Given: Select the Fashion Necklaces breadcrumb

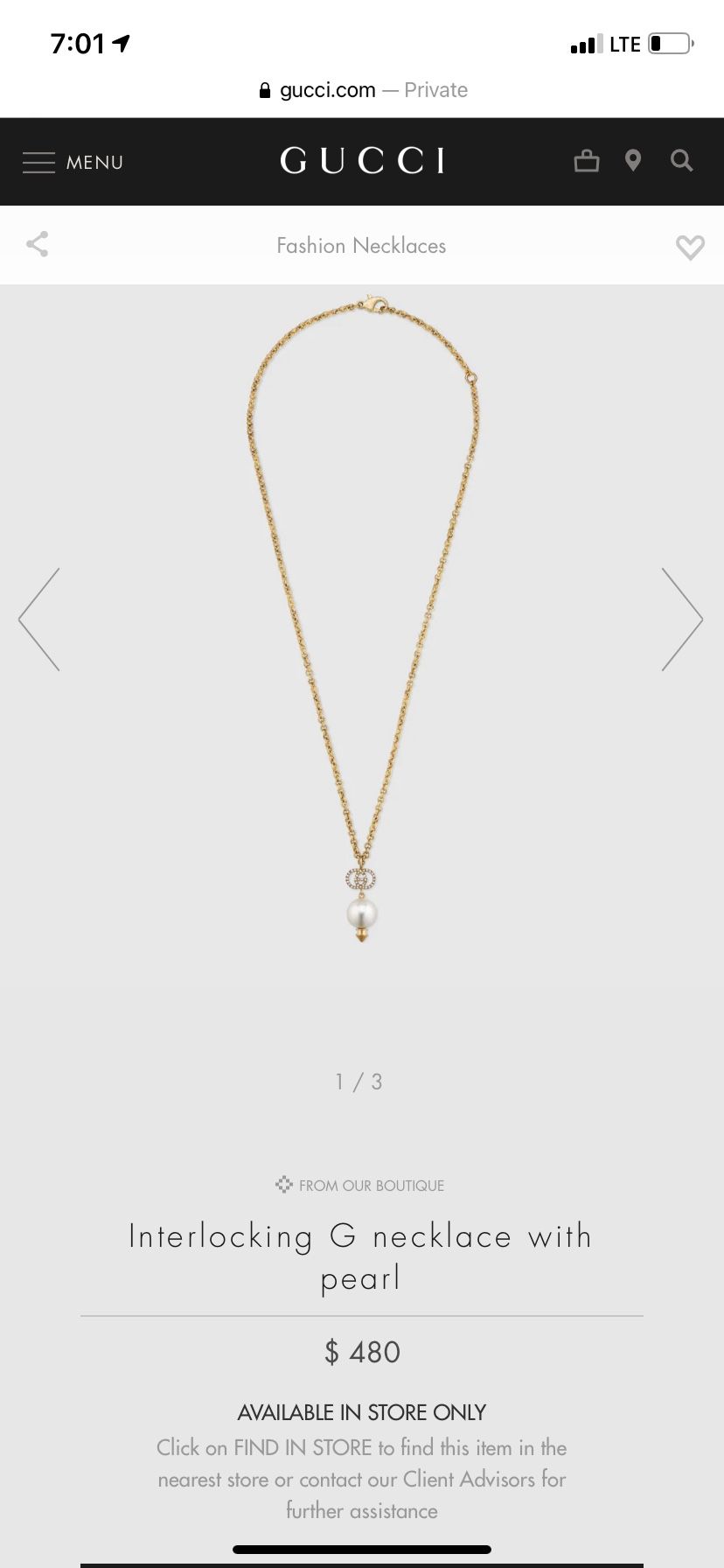Looking at the screenshot, I should pos(361,246).
